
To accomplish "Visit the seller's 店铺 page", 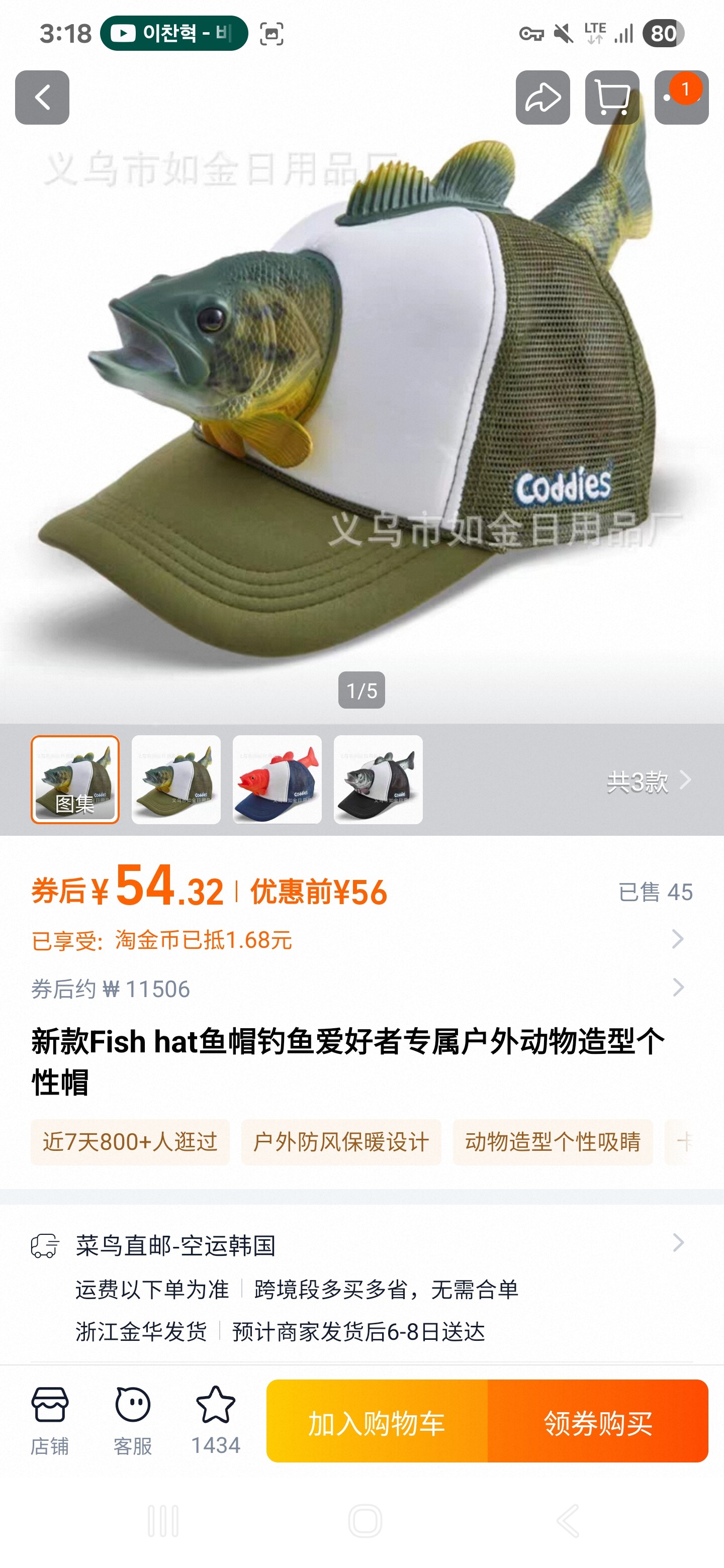I will coord(50,1421).
